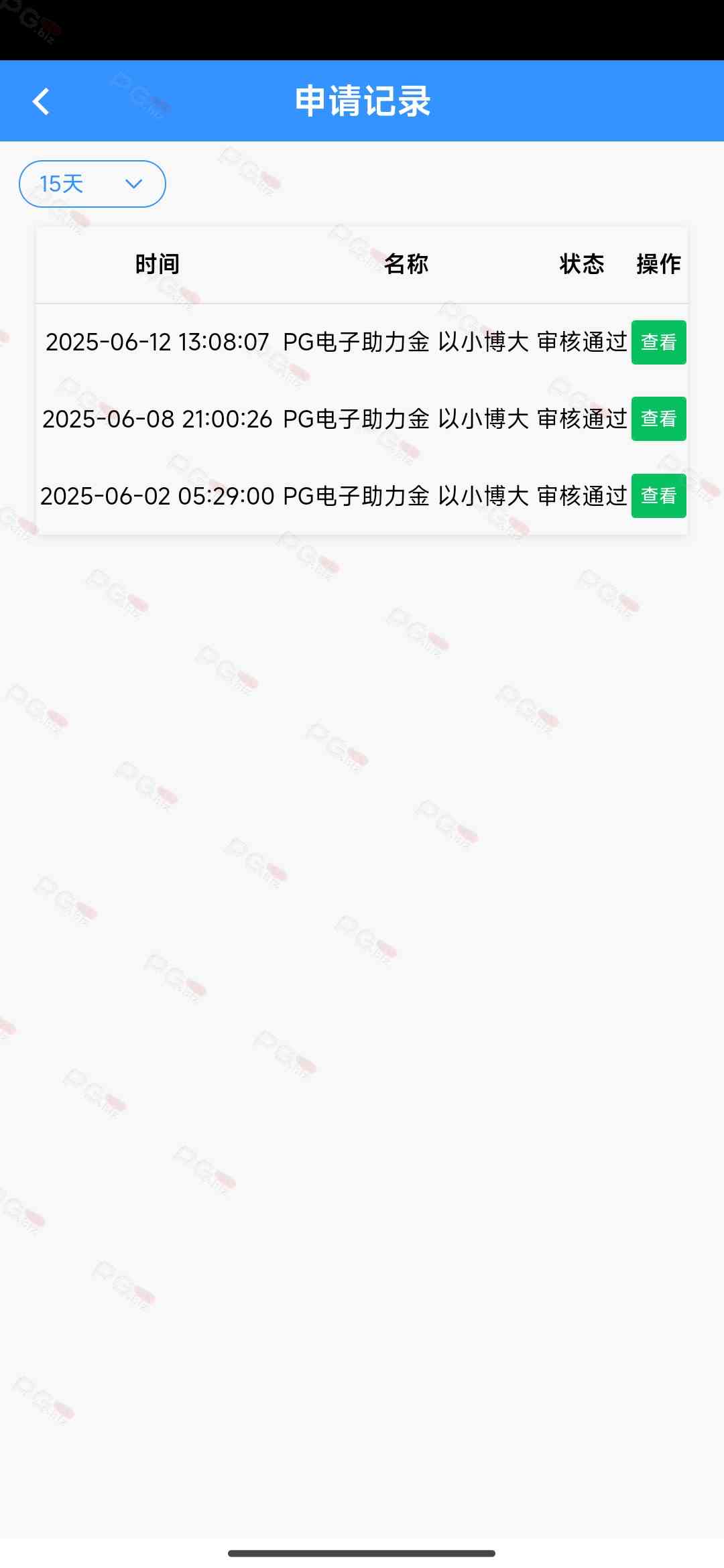The width and height of the screenshot is (724, 1568).
Task: Go back using the header arrow
Action: point(41,102)
